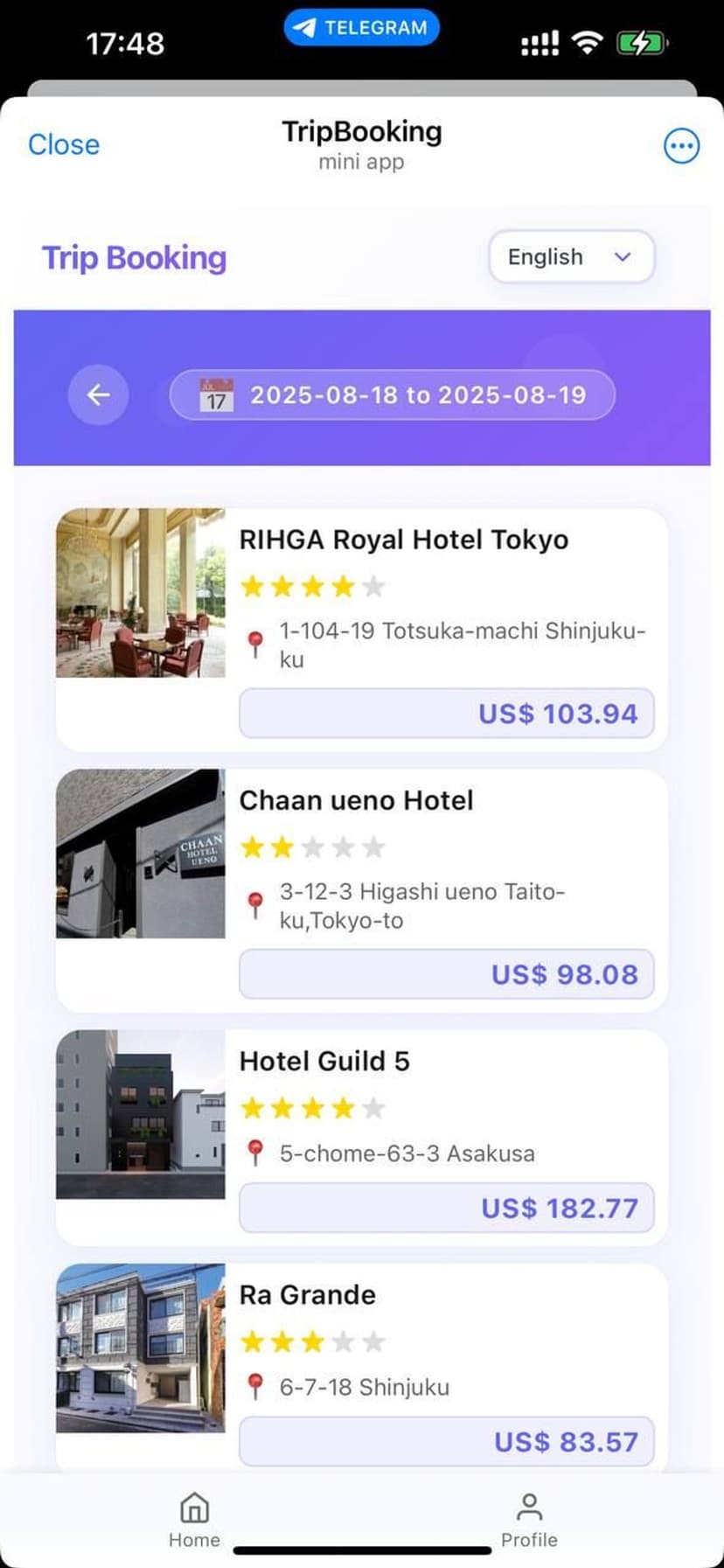This screenshot has height=1568, width=724.
Task: Expand the English language dropdown
Action: coord(571,257)
